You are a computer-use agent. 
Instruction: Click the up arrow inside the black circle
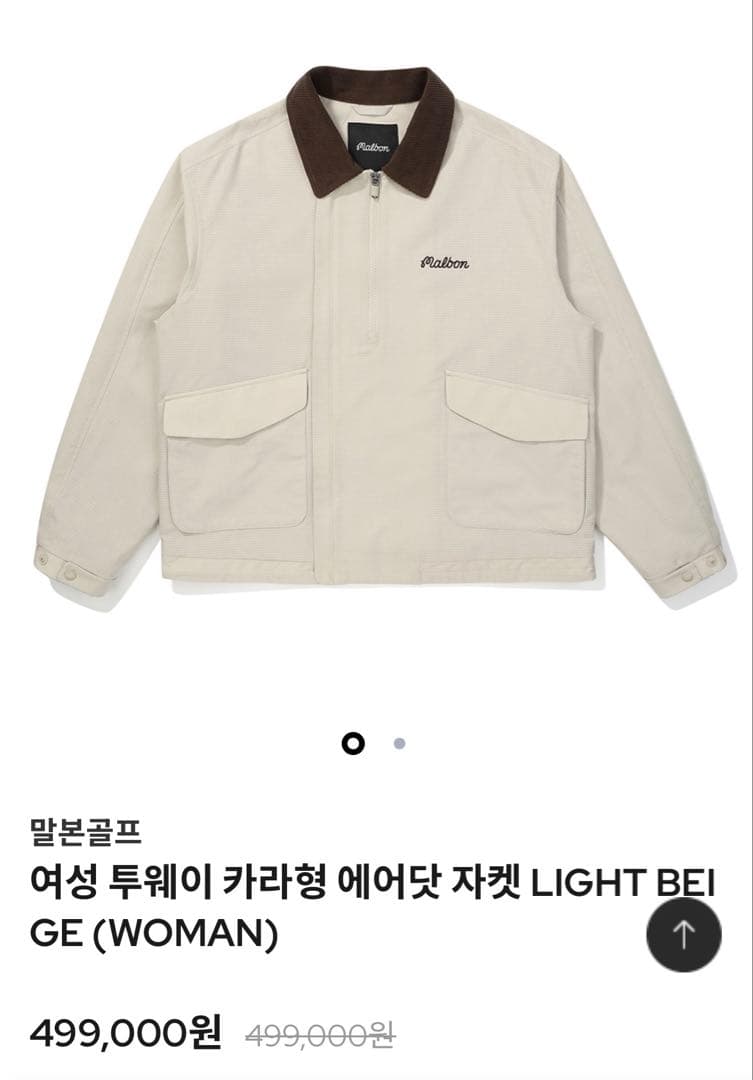tap(684, 934)
